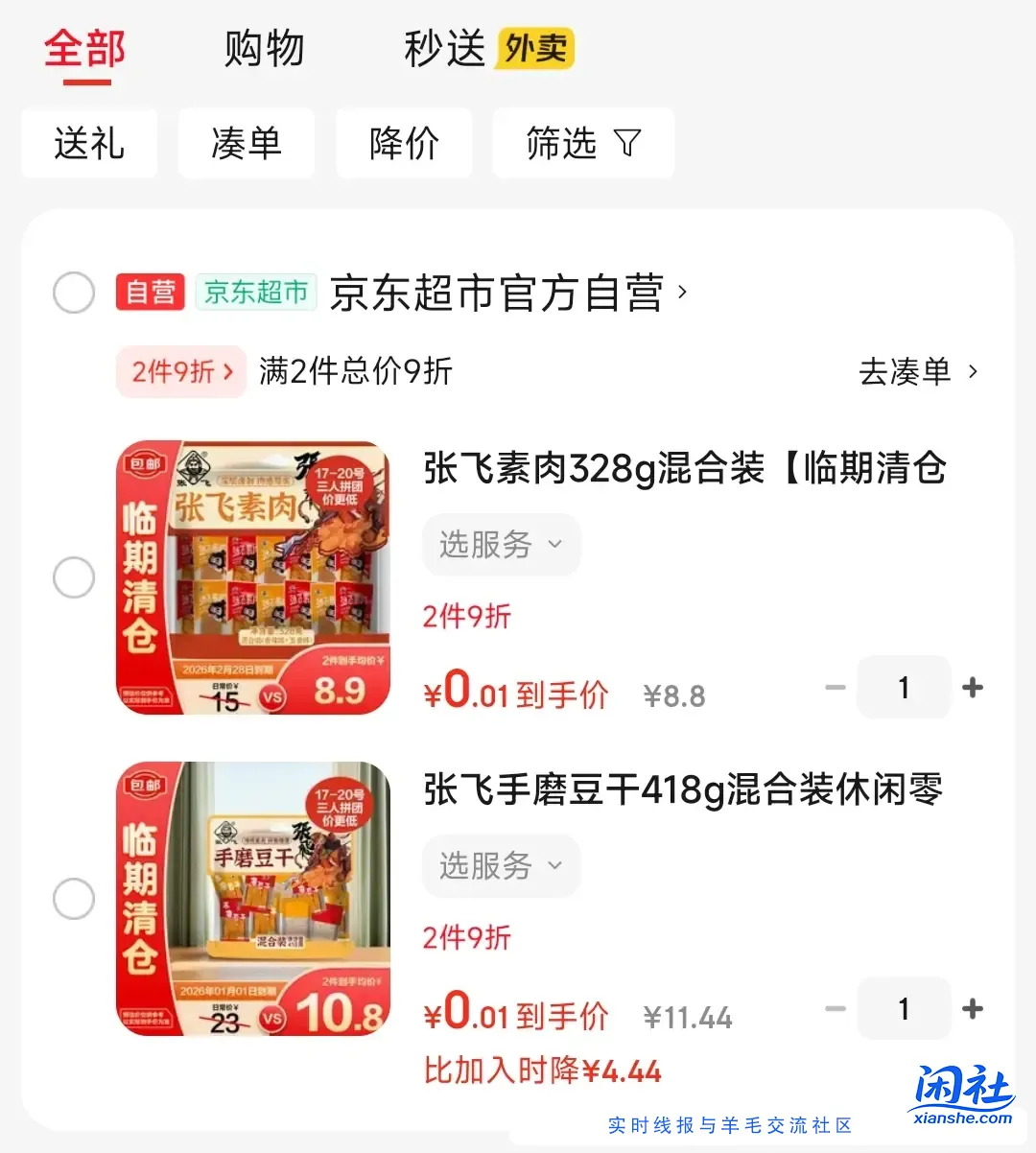Open 选服务 dropdown for 张飞素肉
Screen dimensions: 1036x1153
coord(501,545)
